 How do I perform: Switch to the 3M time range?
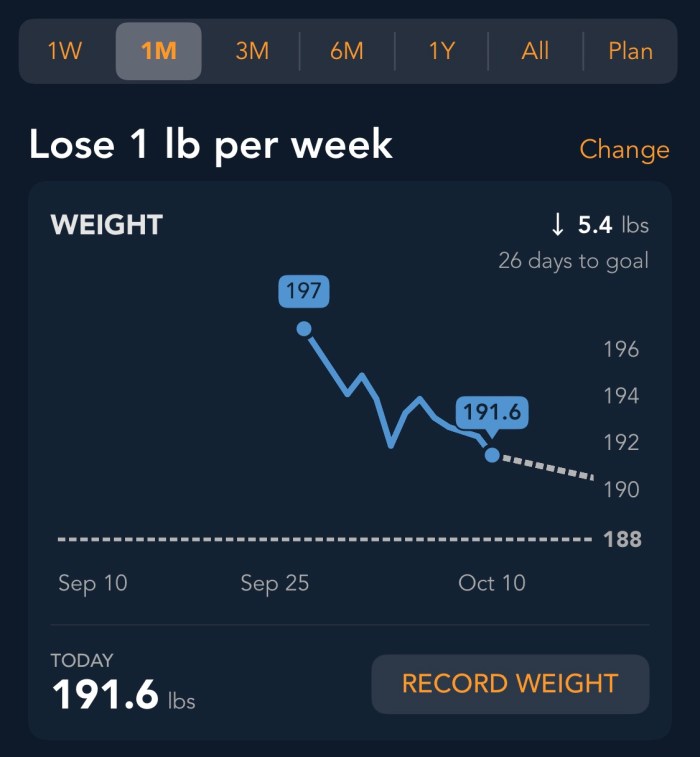pos(252,51)
